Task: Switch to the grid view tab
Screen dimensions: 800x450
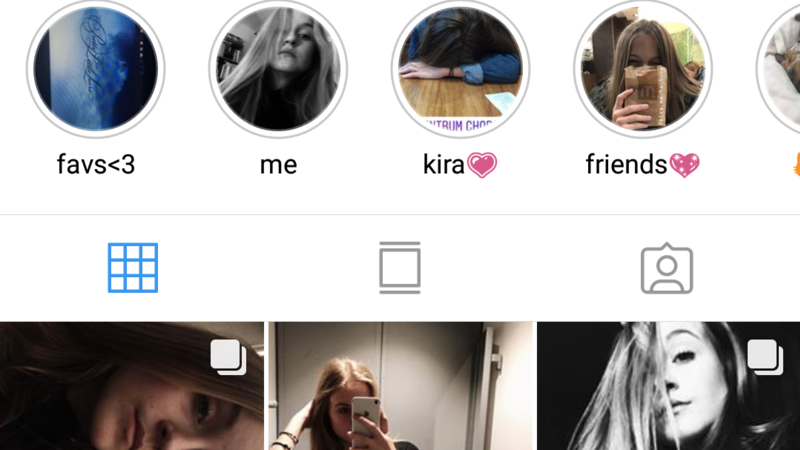Action: click(133, 268)
